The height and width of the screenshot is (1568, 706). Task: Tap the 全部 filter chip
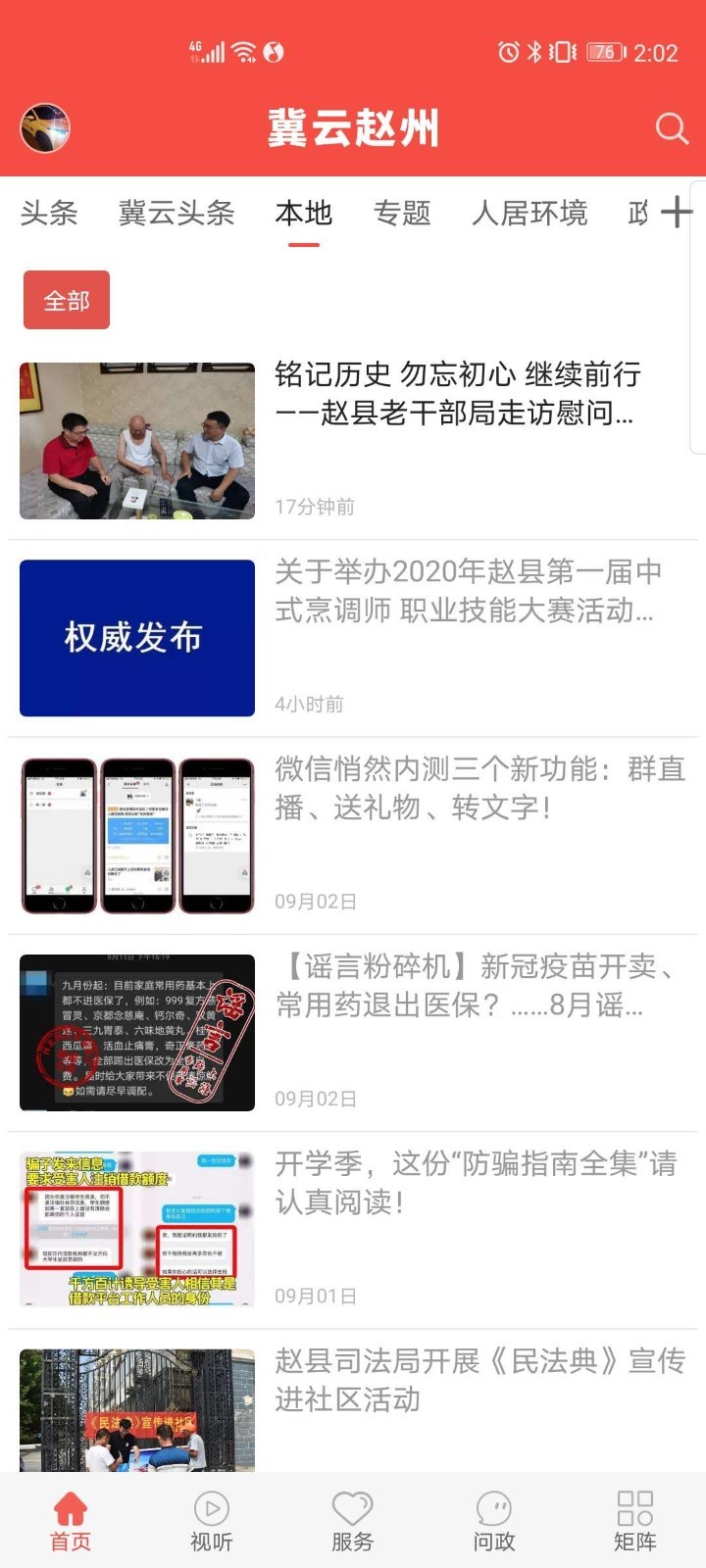tap(67, 300)
